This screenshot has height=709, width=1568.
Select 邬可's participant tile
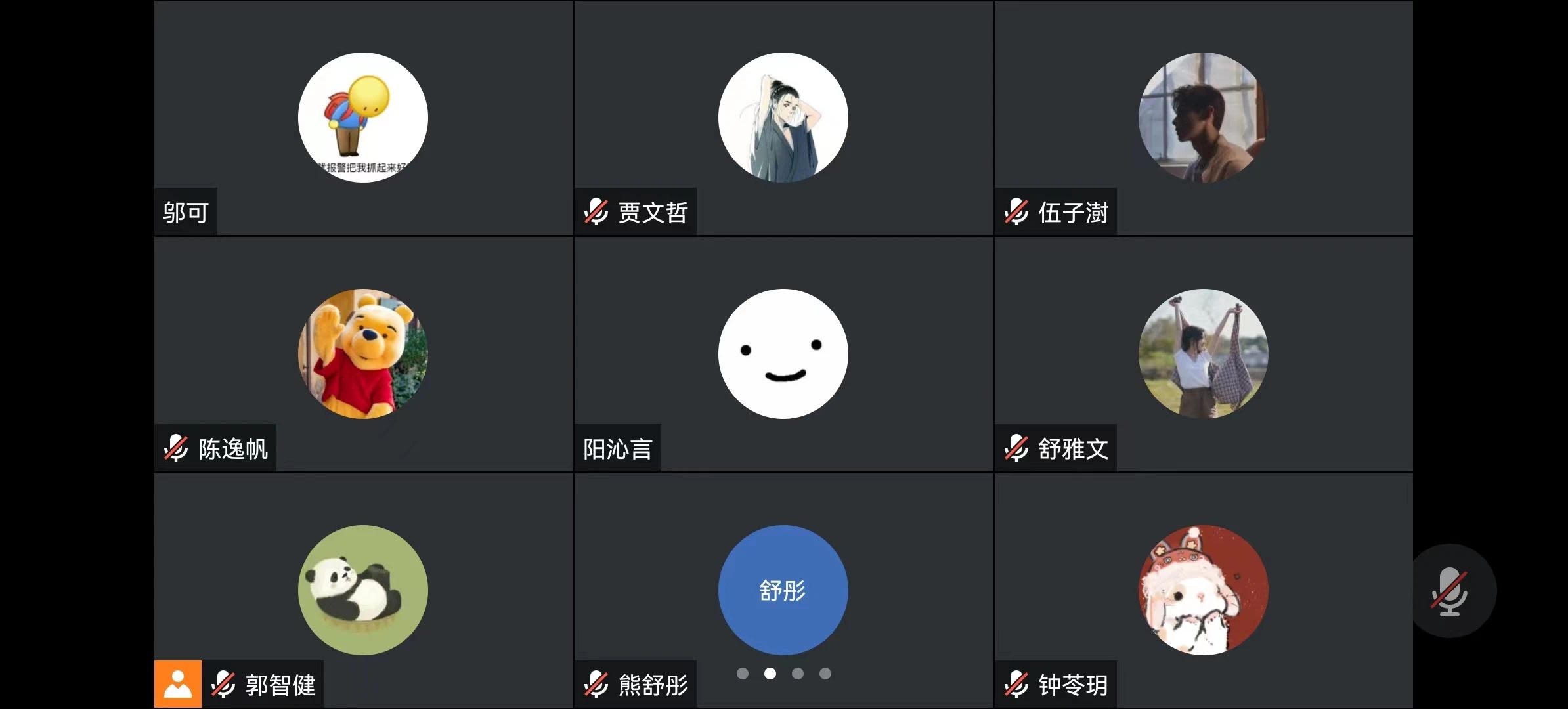pos(363,118)
